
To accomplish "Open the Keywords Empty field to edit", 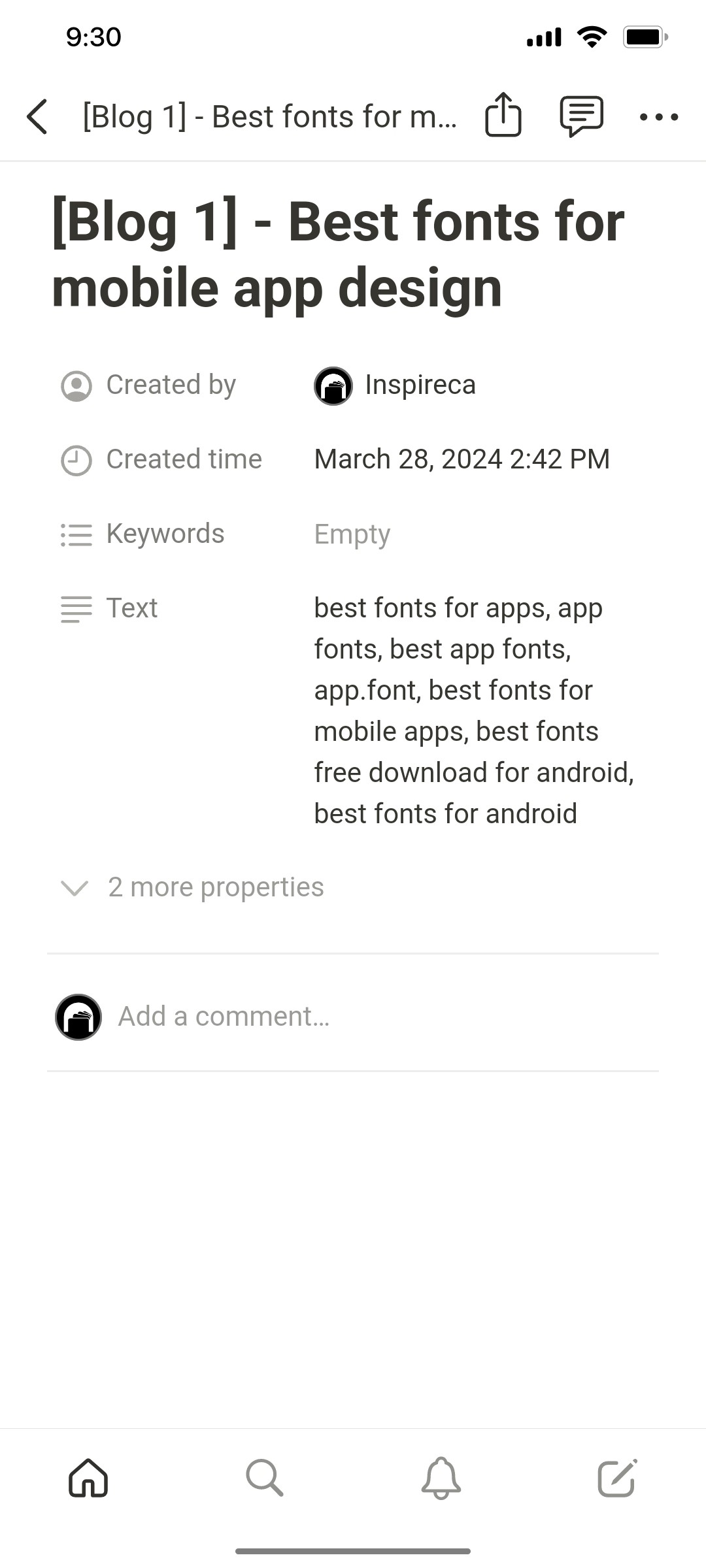I will 352,534.
